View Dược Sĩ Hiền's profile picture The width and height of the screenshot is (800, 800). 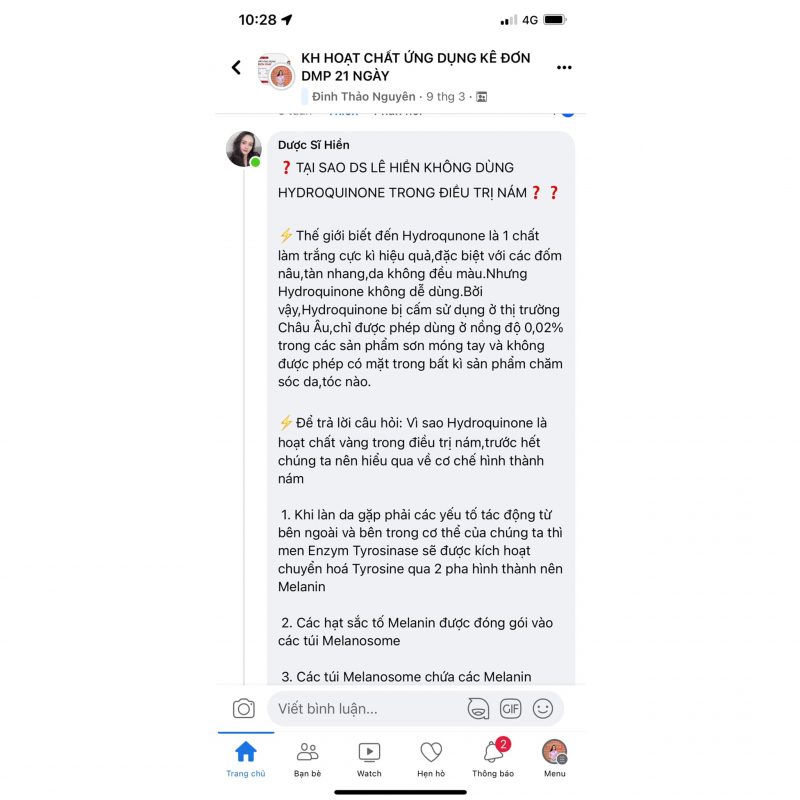[x=244, y=149]
